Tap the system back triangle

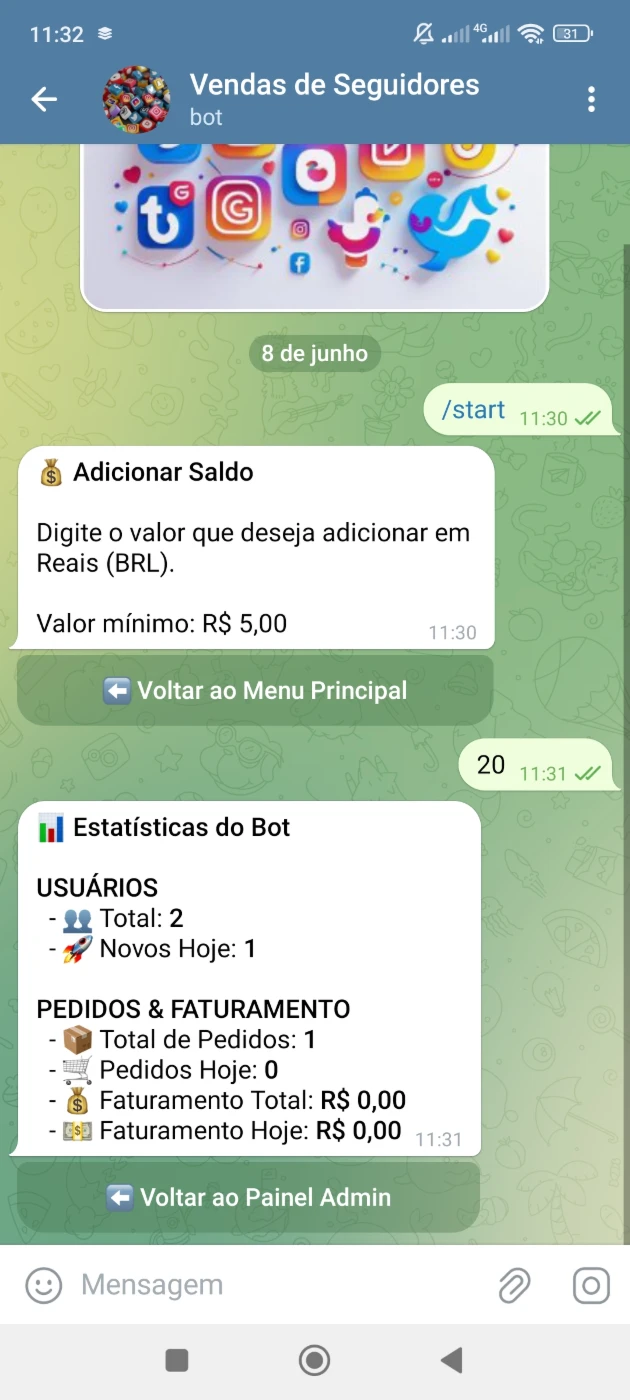click(452, 1360)
